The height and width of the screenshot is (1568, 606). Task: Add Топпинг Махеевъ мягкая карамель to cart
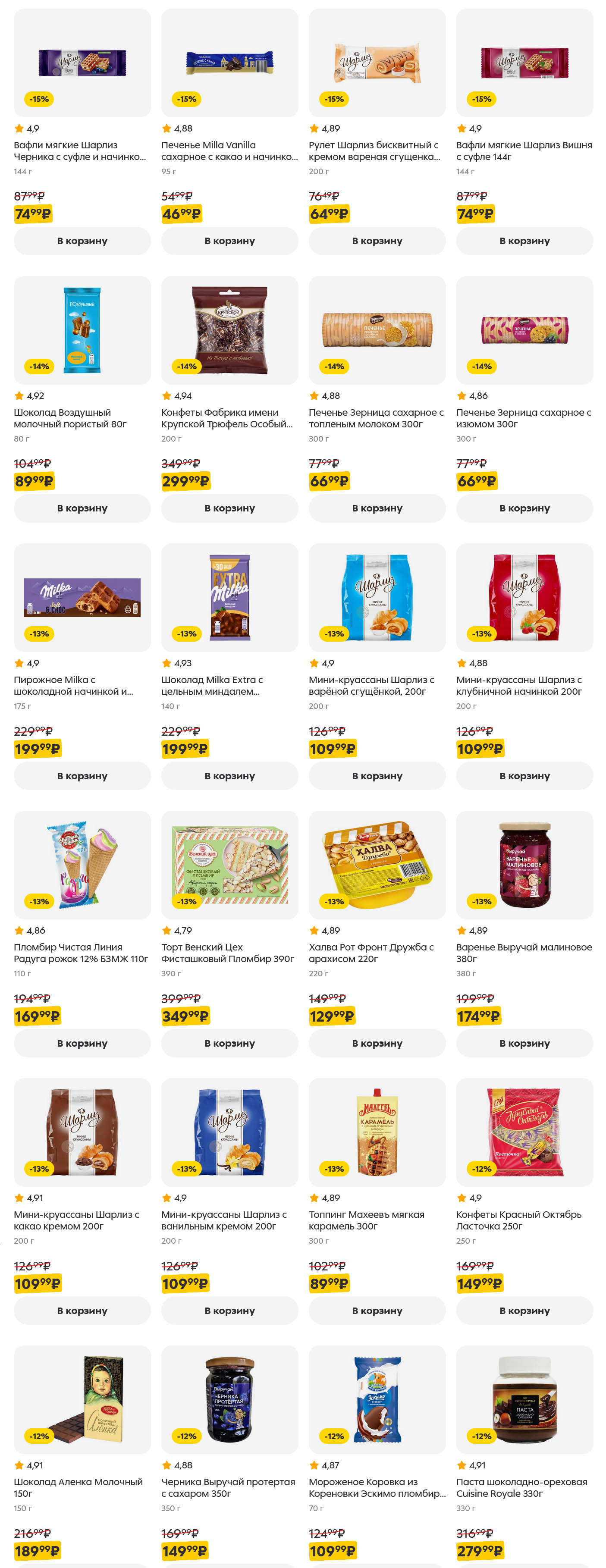pos(377,1310)
